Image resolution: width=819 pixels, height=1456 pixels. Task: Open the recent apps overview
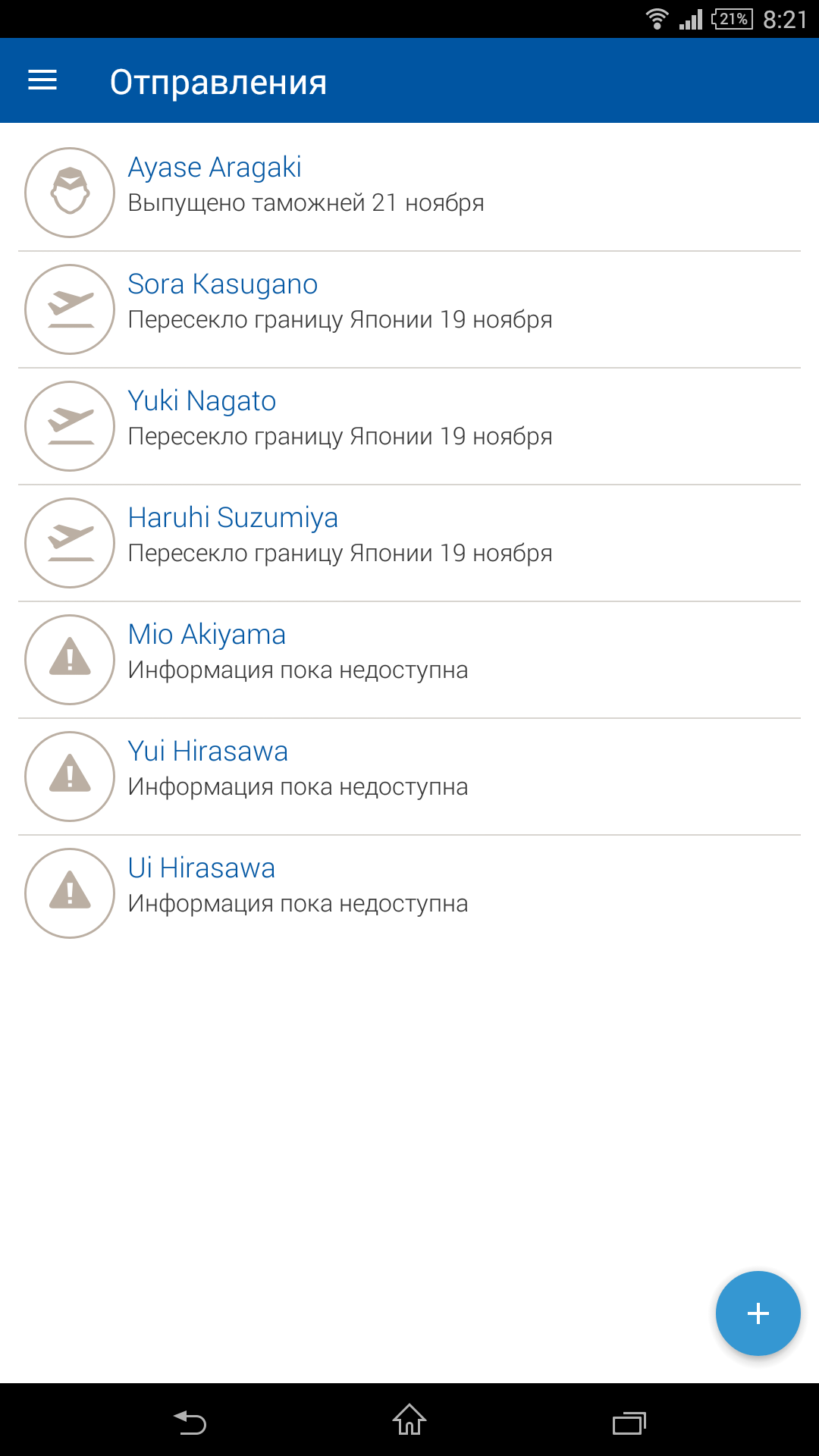(x=629, y=1422)
